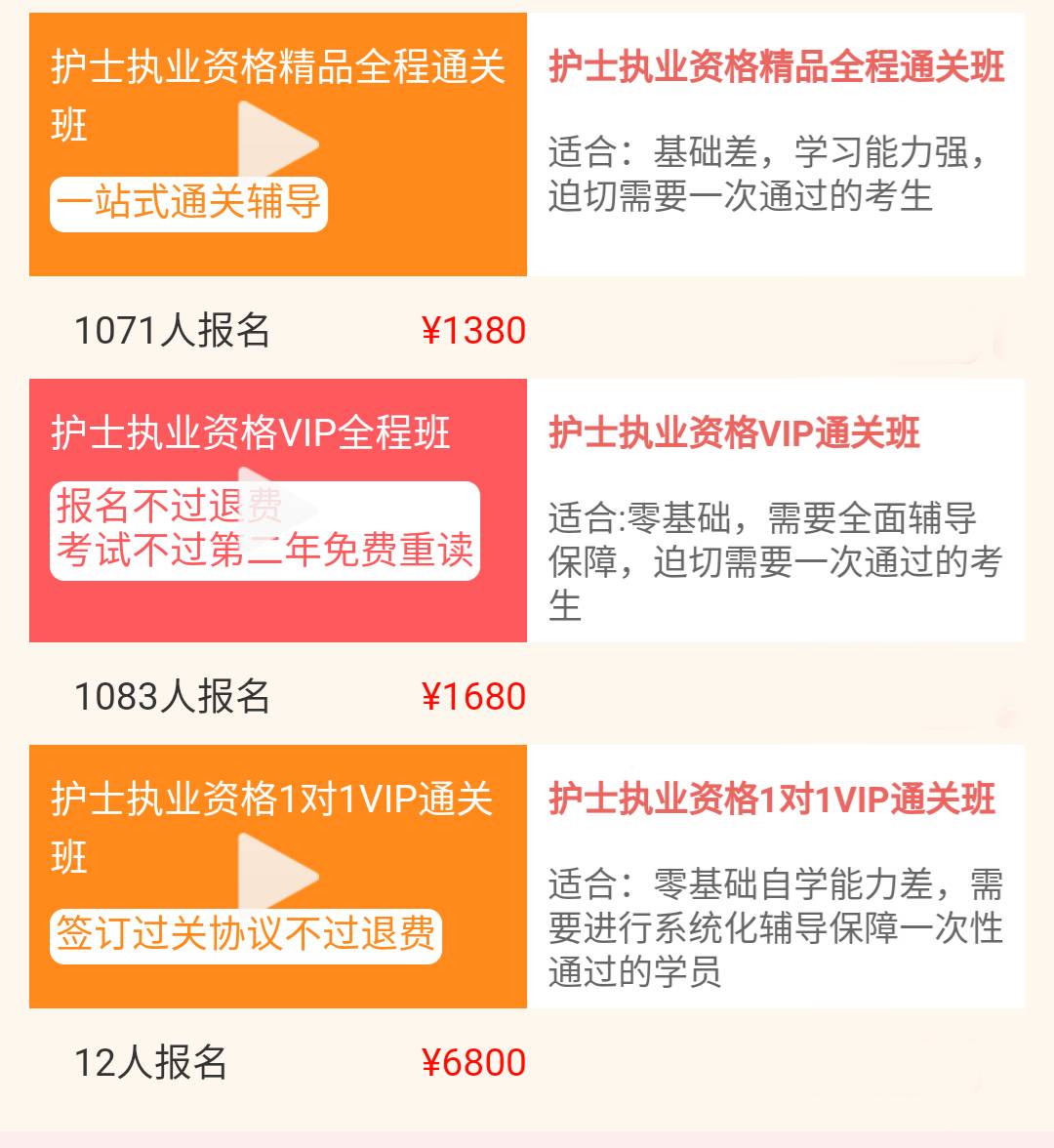1054x1148 pixels.
Task: Open the 护士执业资格VIP通关班 course title
Action: (734, 432)
